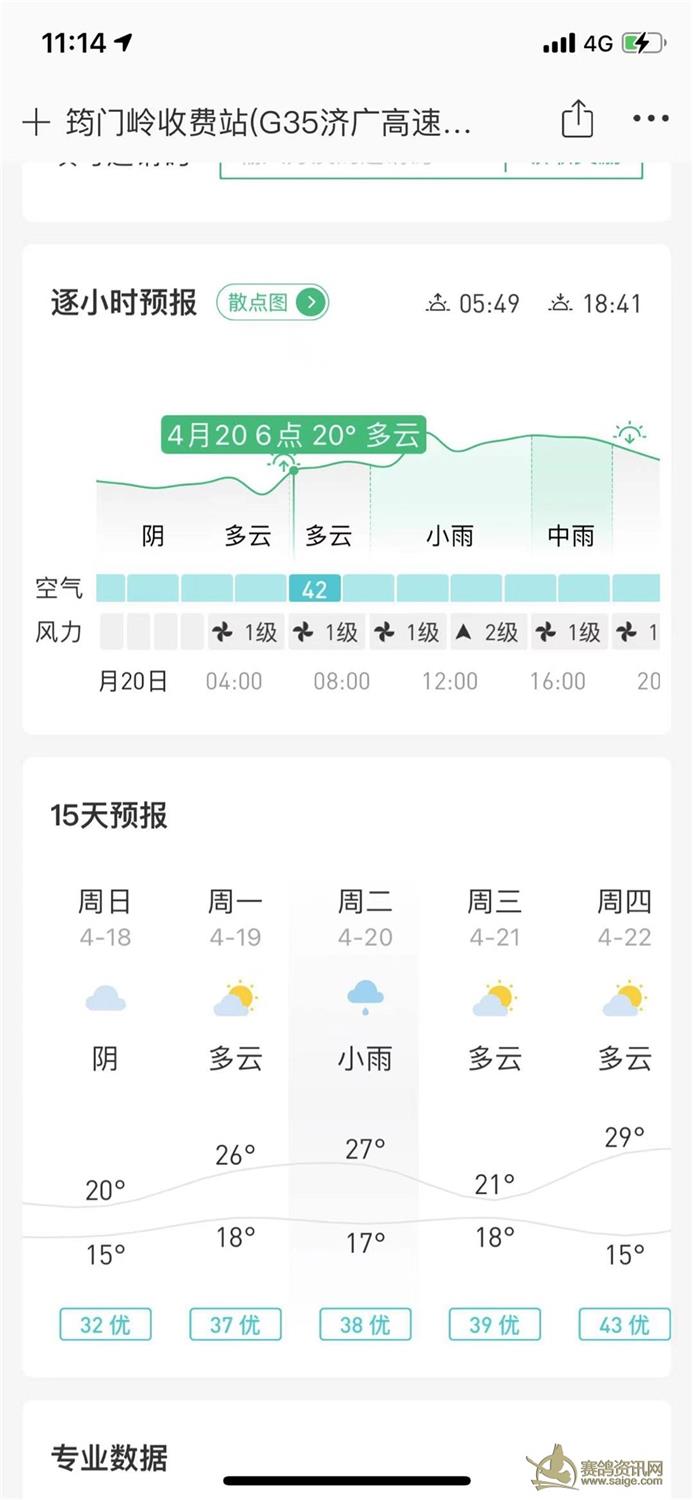Open the 散点图 scatter chart view
The image size is (693, 1500).
[272, 302]
